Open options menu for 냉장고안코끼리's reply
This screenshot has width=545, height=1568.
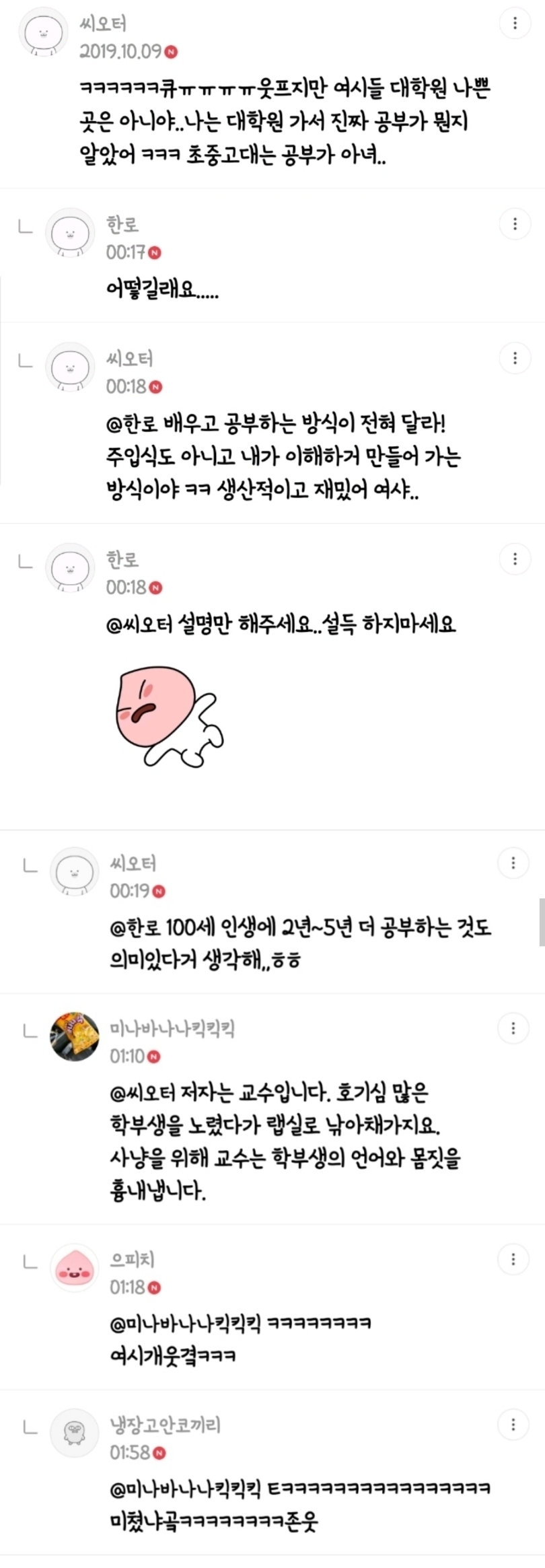(513, 1425)
